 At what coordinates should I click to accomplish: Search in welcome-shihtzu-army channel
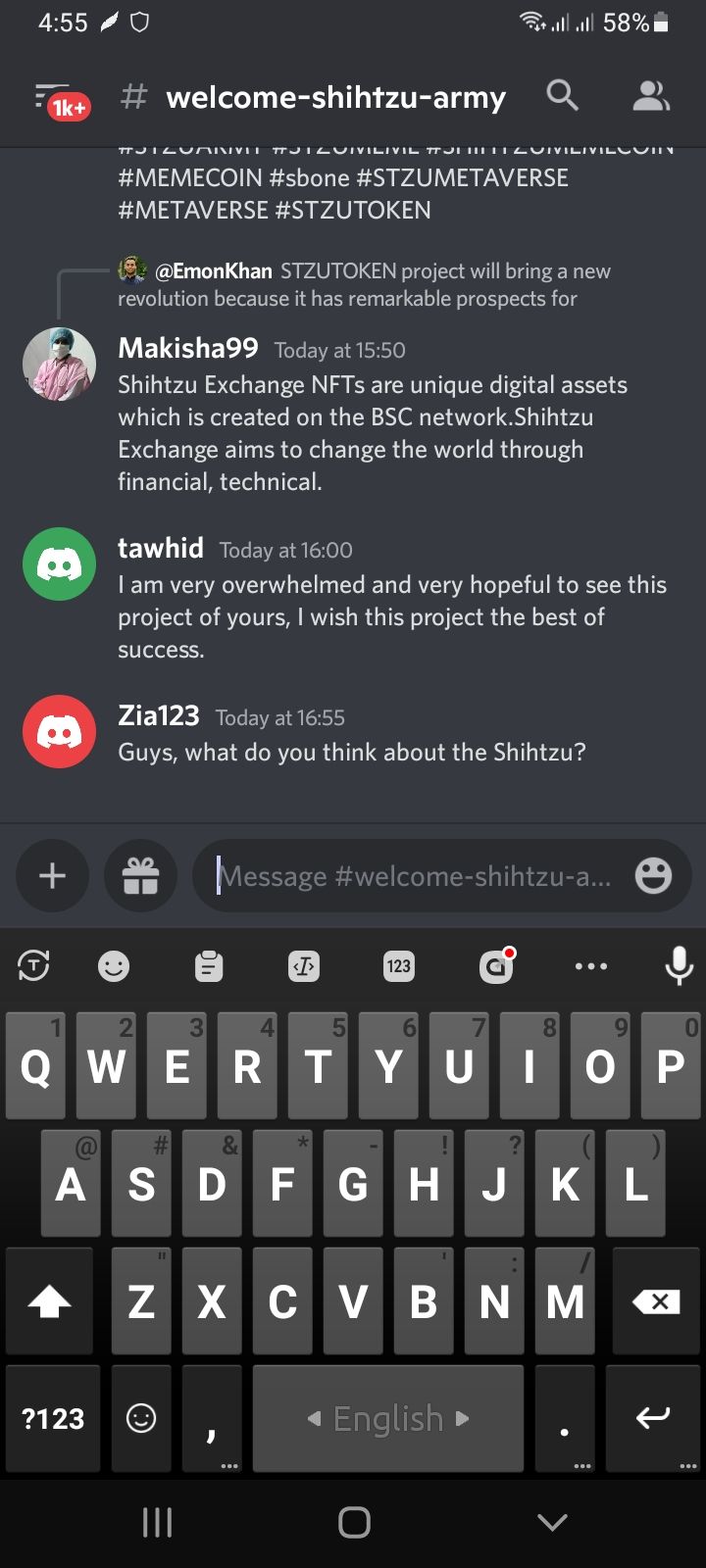coord(562,96)
